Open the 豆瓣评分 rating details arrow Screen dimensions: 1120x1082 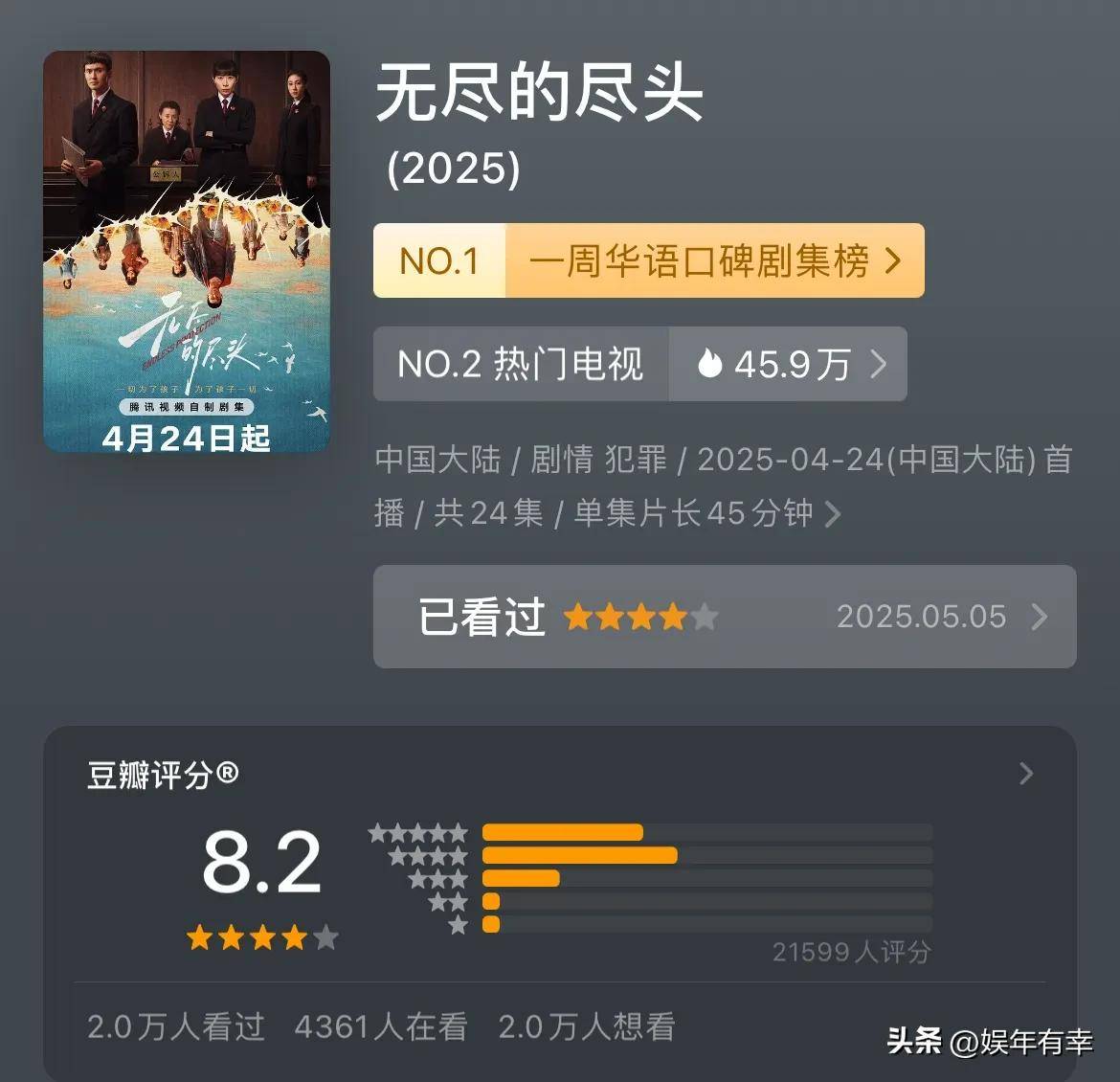pyautogui.click(x=1026, y=774)
